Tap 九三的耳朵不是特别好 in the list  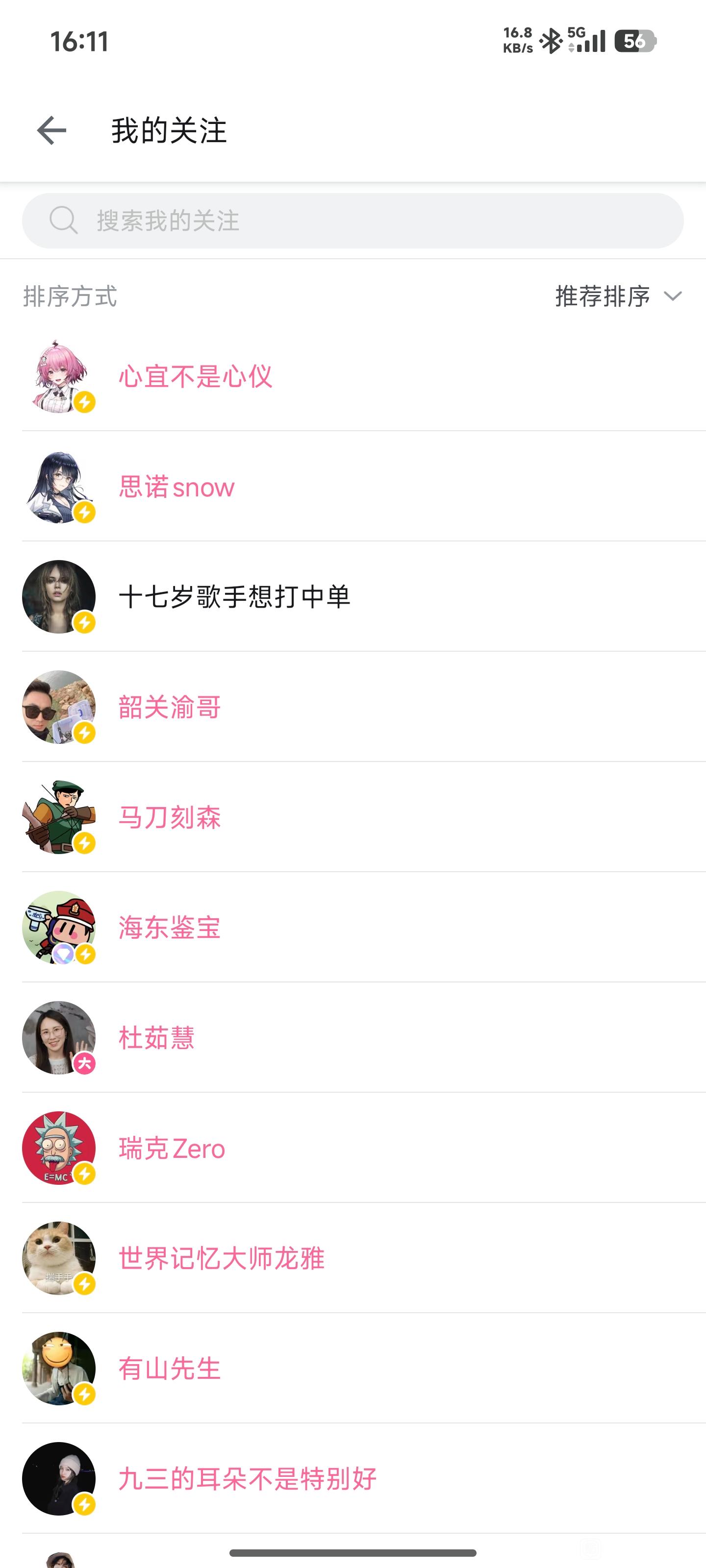(247, 1478)
